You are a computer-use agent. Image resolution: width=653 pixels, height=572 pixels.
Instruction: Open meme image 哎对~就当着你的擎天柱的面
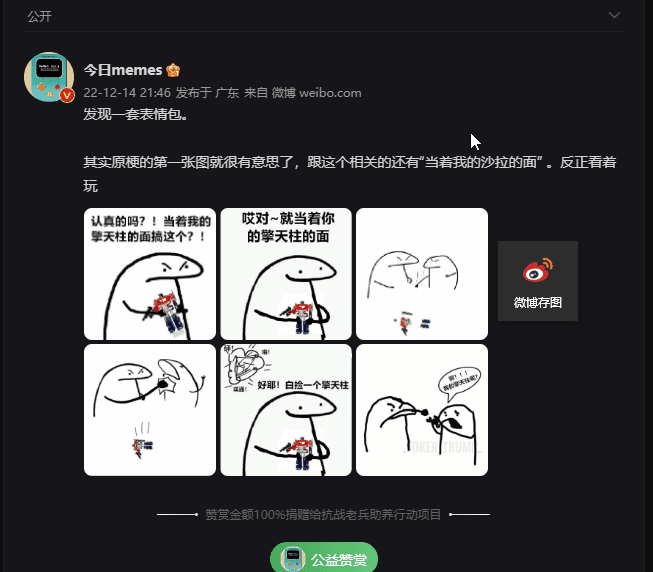(x=286, y=273)
